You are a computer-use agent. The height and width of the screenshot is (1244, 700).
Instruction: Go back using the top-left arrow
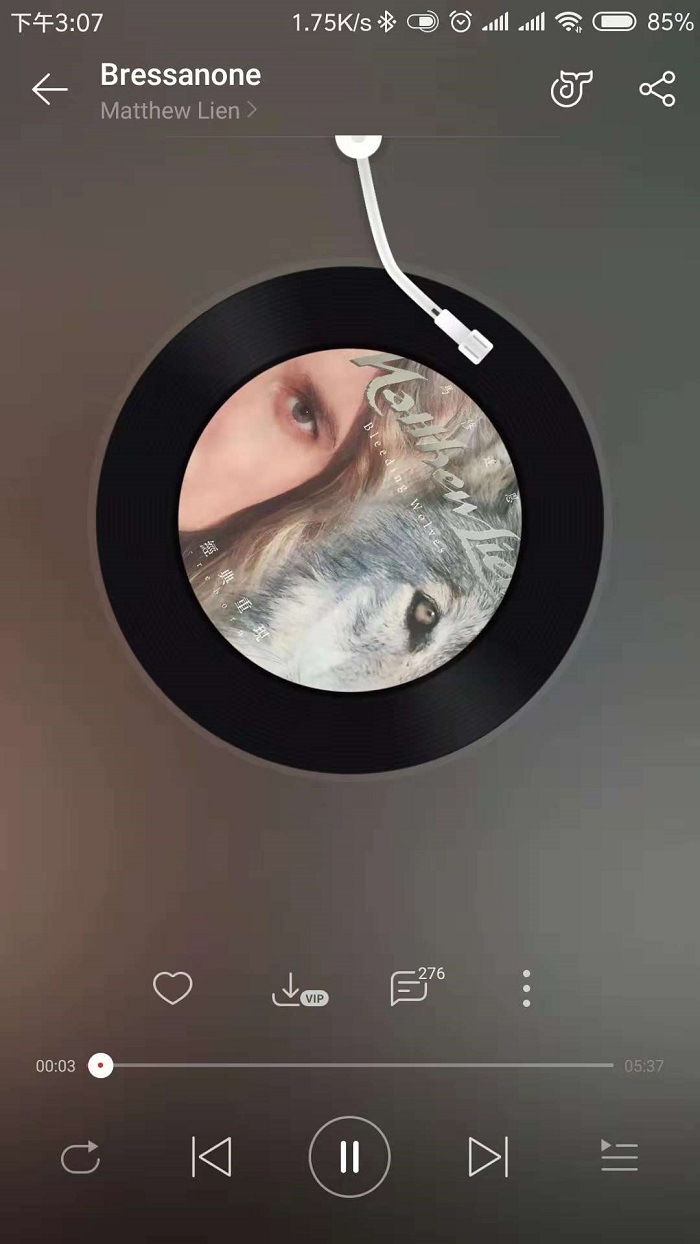(x=49, y=90)
